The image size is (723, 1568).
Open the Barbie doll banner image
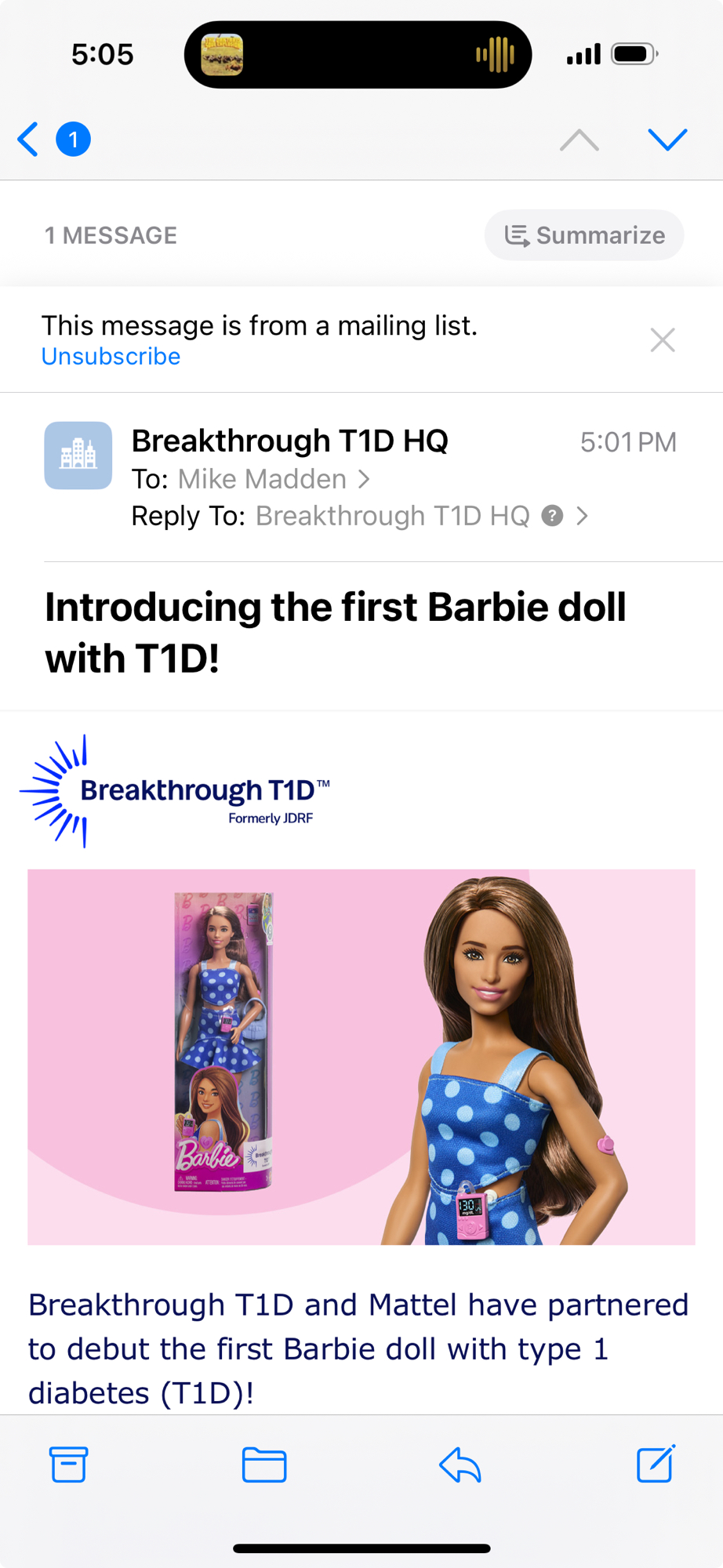pyautogui.click(x=361, y=1056)
